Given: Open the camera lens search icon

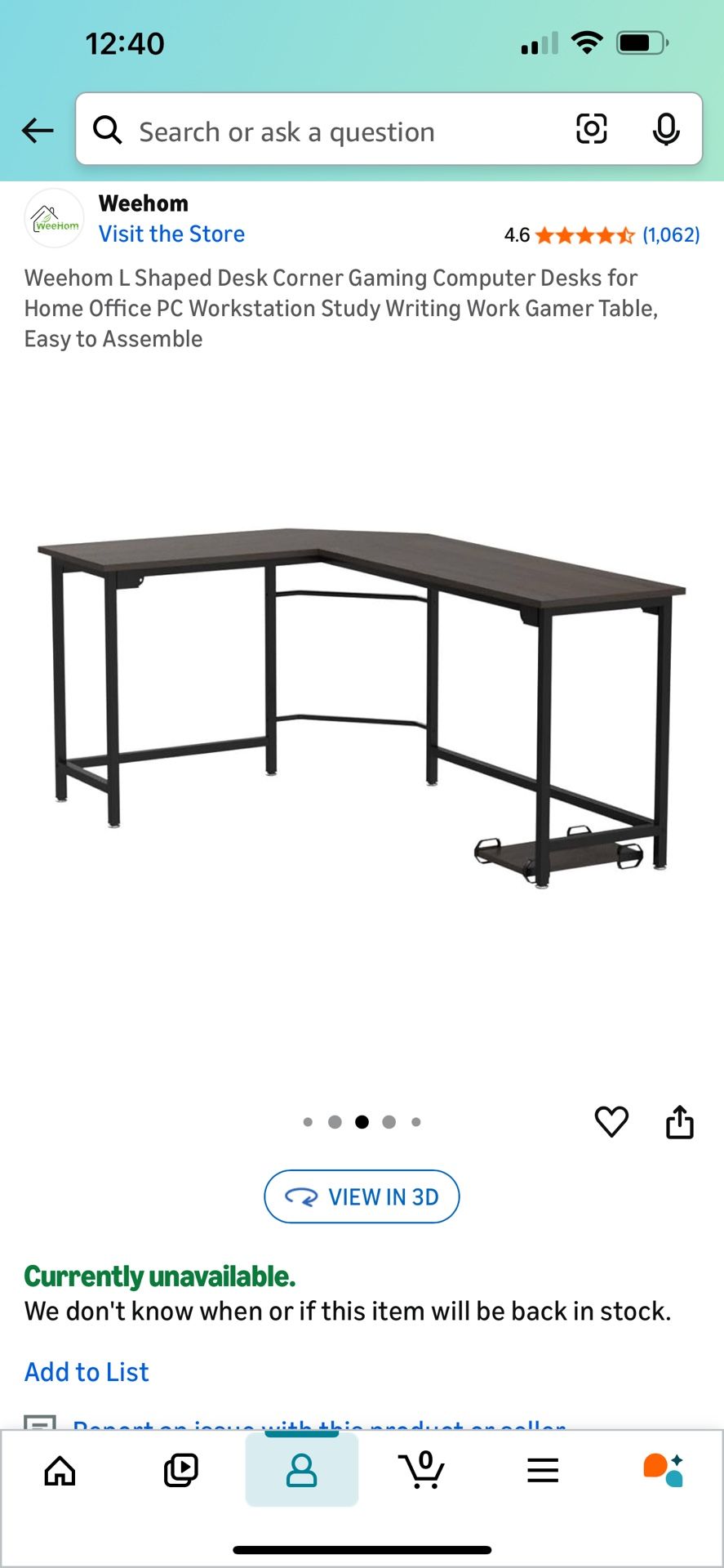Looking at the screenshot, I should (x=592, y=129).
